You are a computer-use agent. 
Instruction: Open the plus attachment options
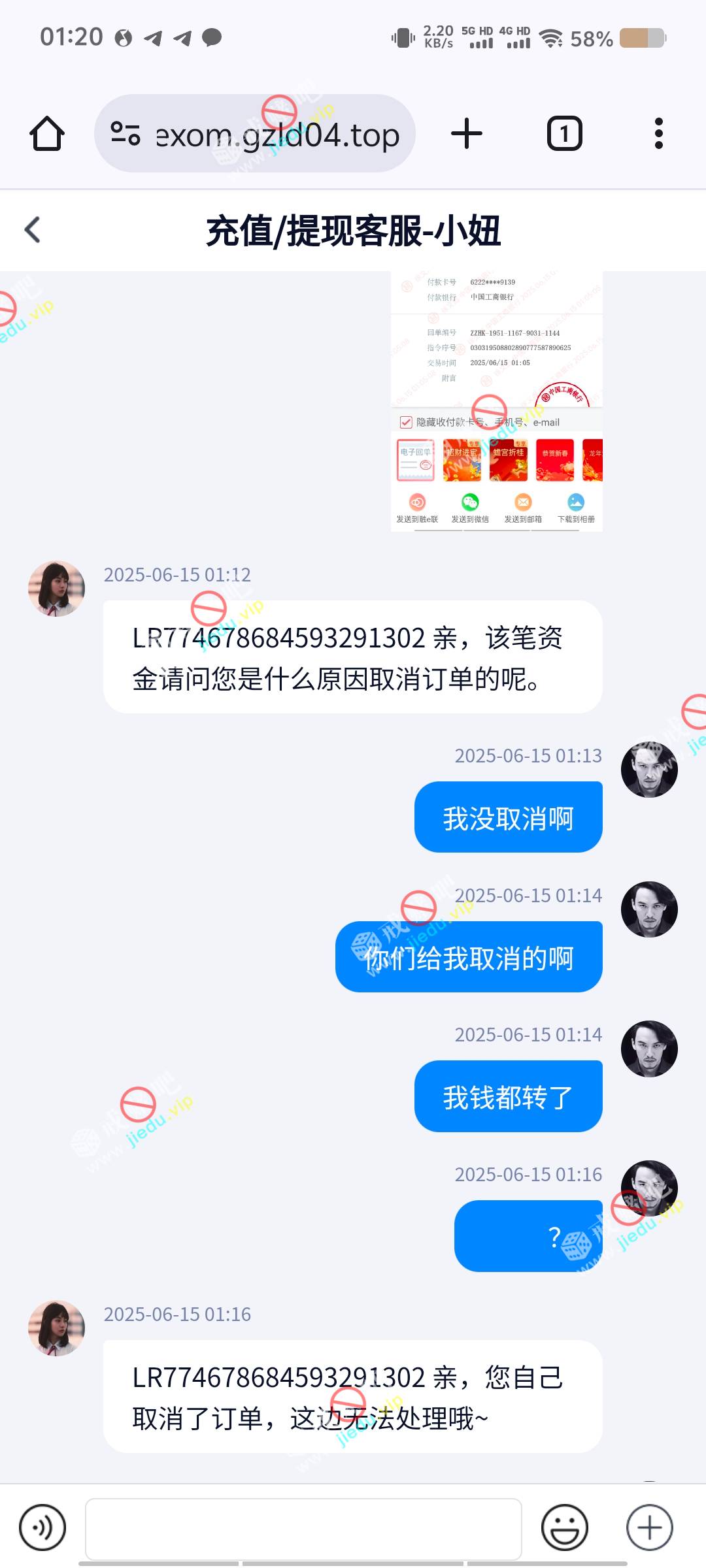649,1527
